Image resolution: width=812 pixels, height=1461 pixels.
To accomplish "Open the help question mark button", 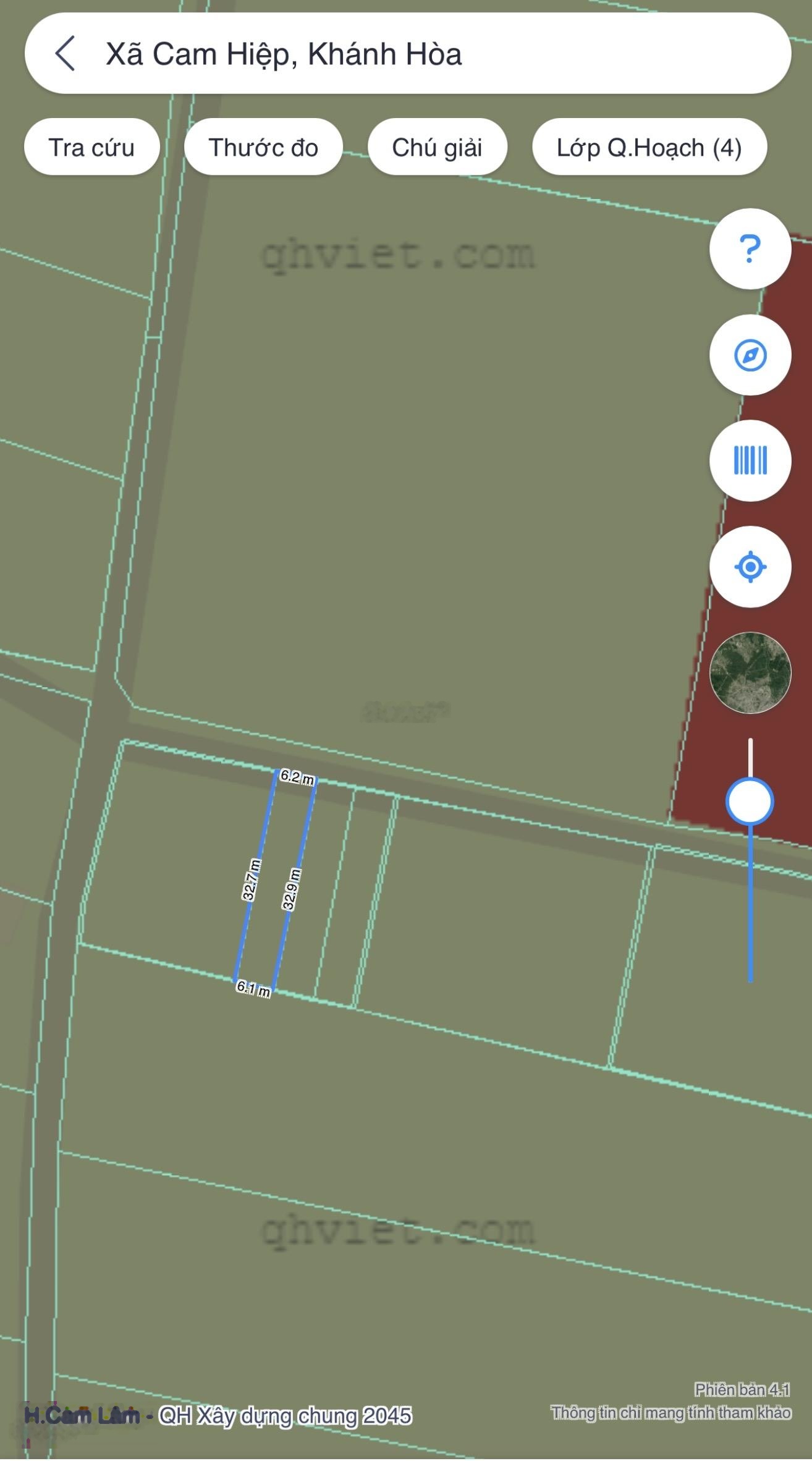I will coord(750,249).
